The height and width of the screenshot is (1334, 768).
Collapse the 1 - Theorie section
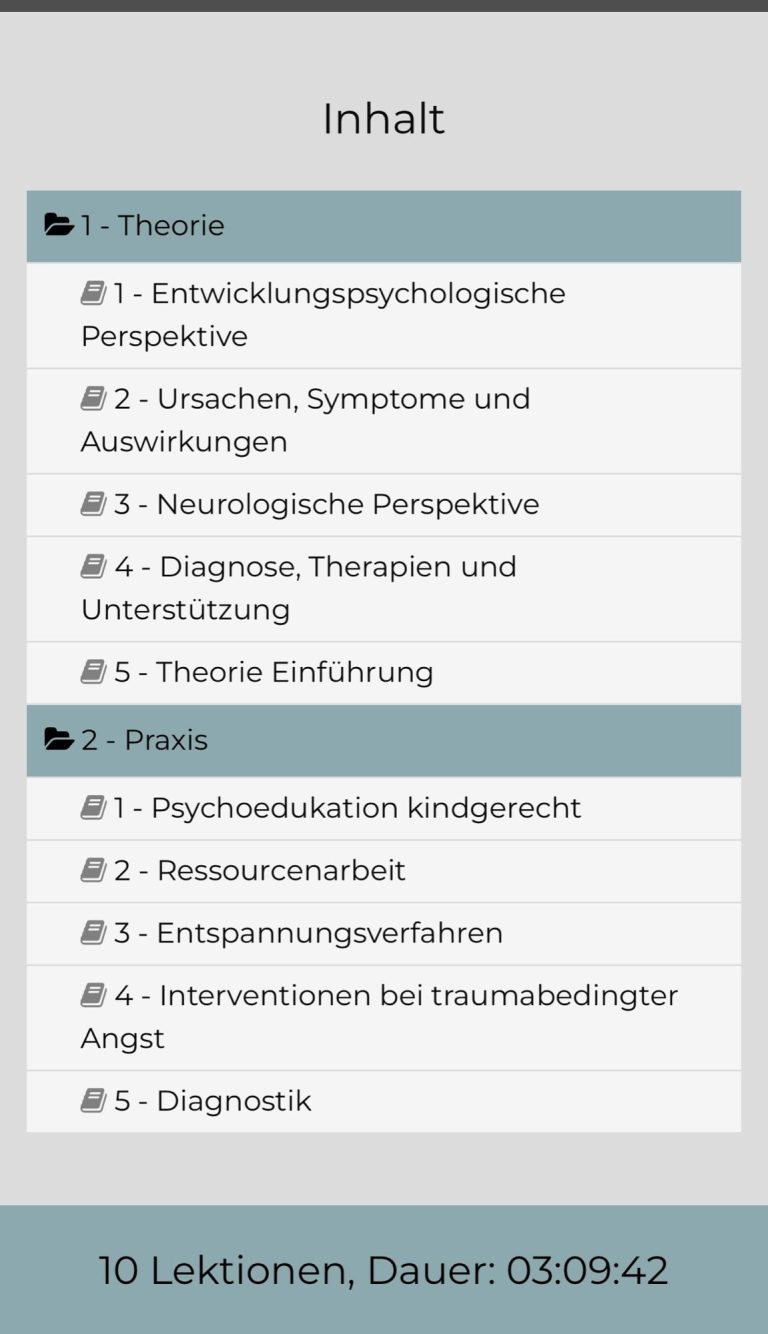pos(152,226)
